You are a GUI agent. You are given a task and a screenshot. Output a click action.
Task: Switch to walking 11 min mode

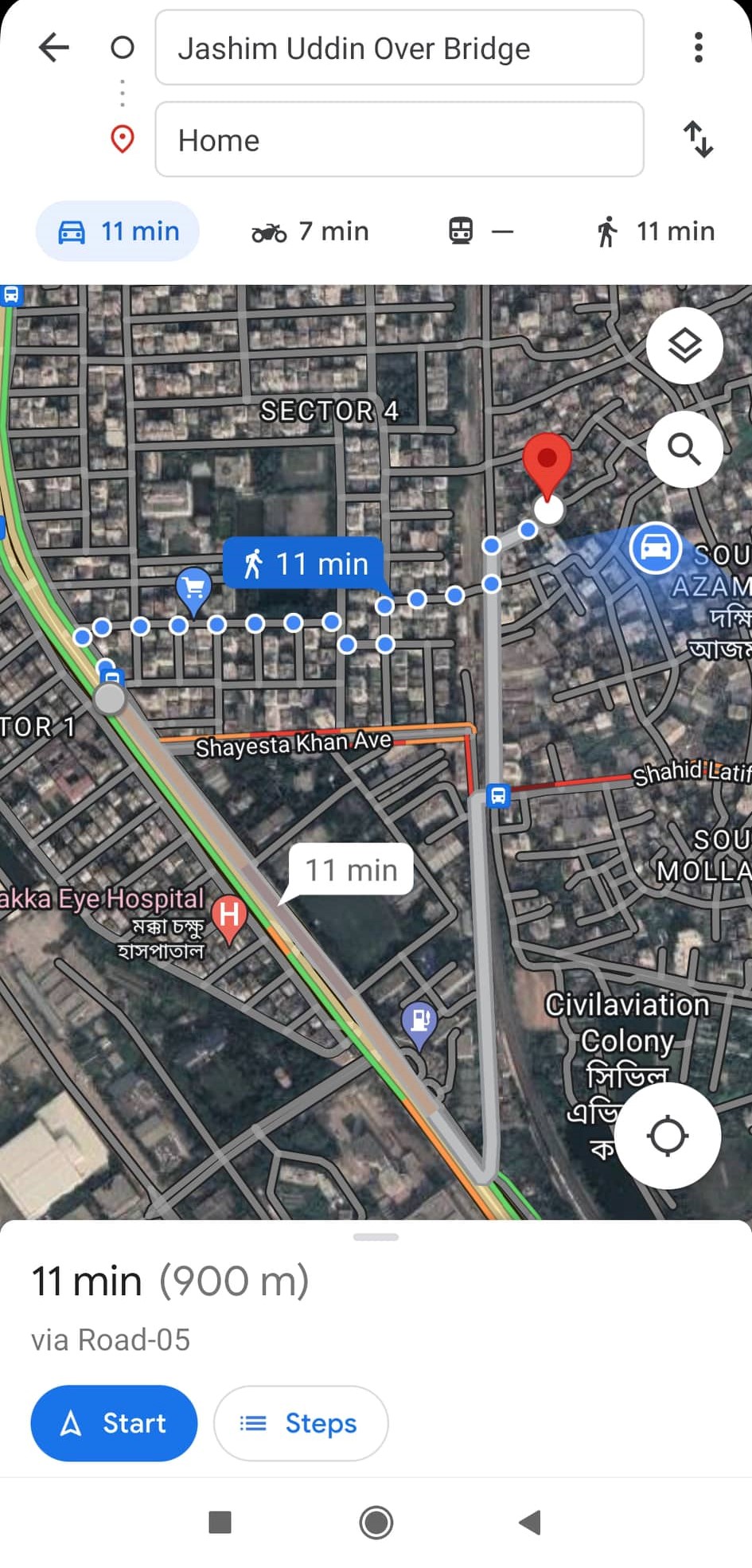click(x=656, y=232)
